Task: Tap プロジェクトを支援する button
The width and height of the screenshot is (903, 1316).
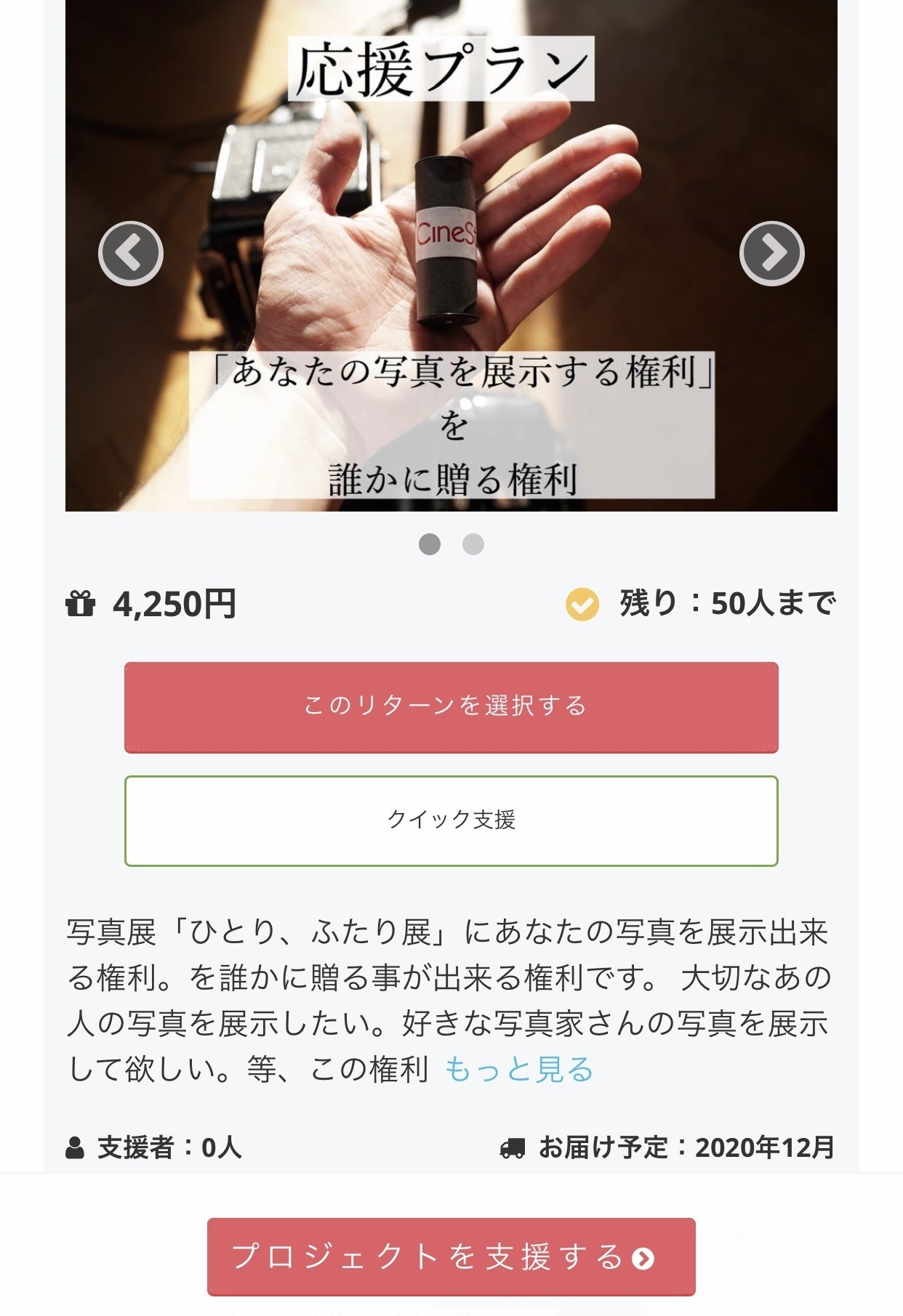Action: [451, 1256]
